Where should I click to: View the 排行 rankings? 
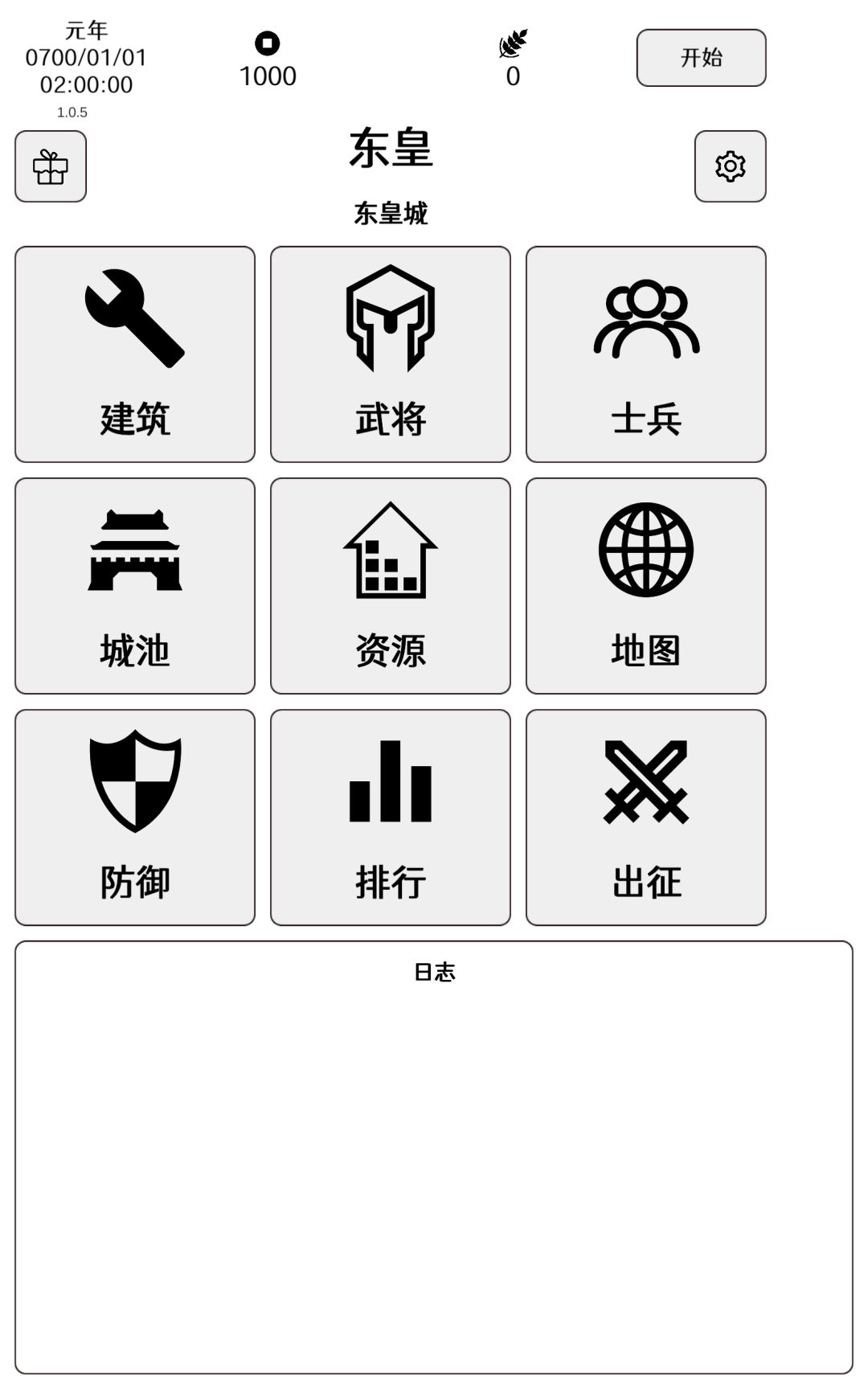click(x=391, y=817)
